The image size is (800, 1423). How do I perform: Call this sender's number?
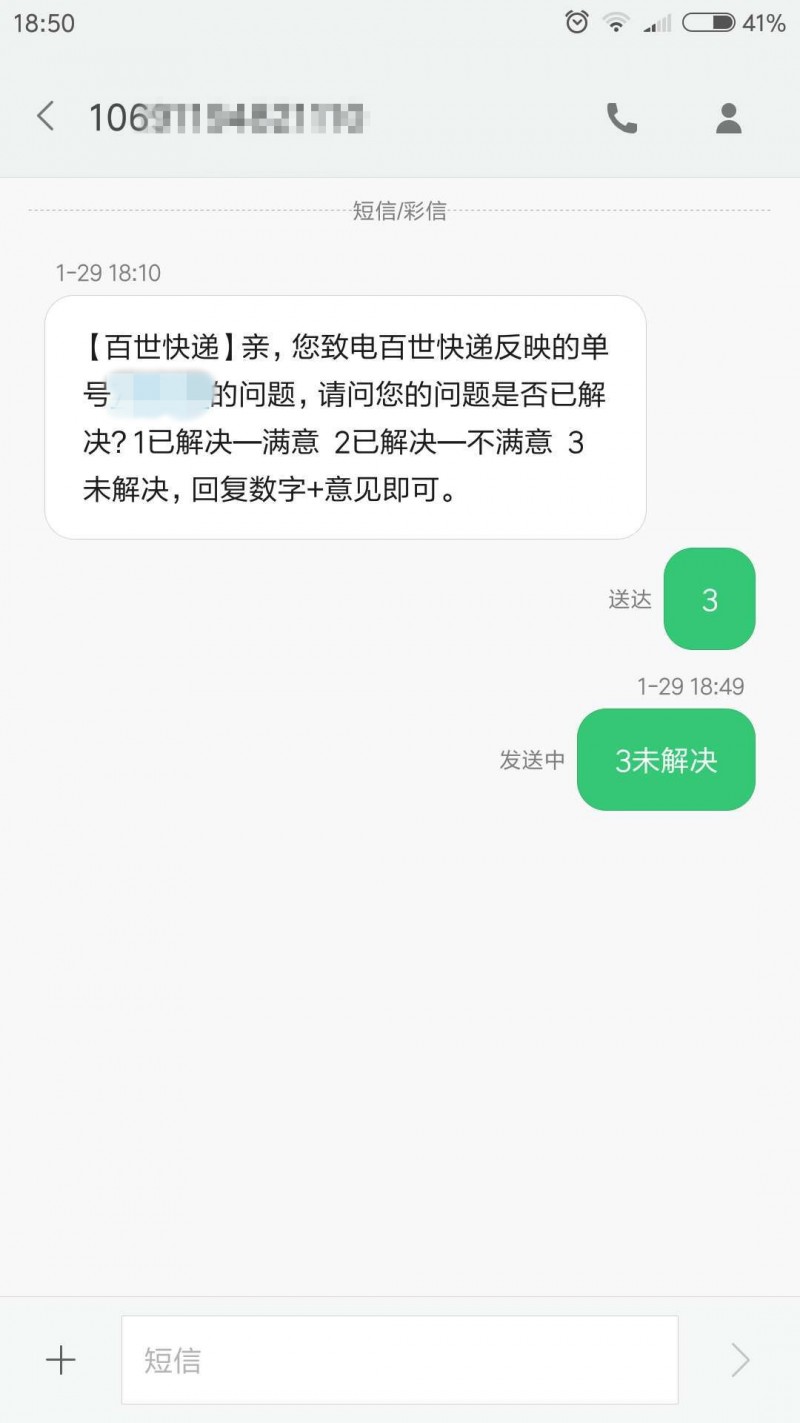tap(621, 118)
